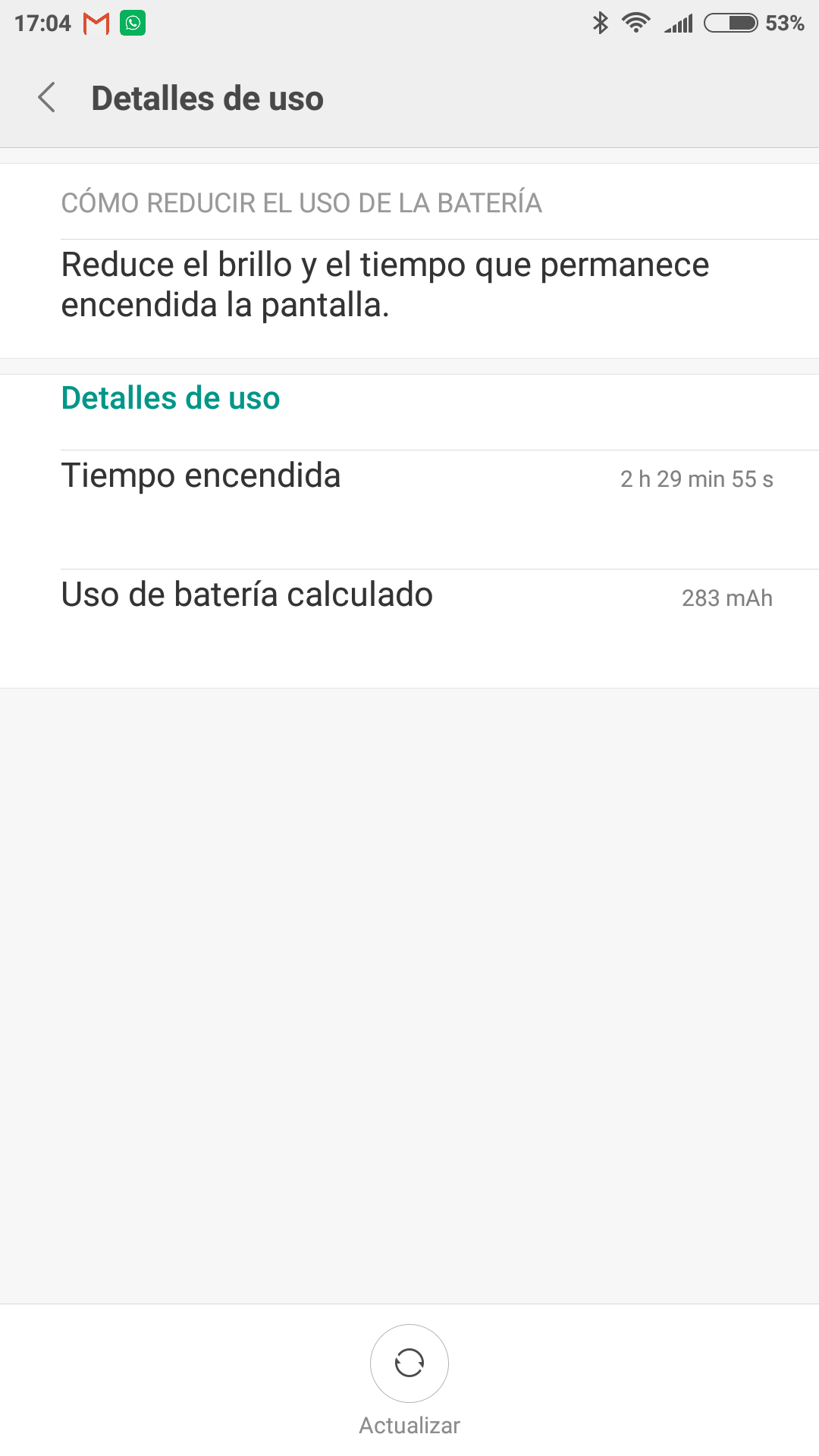Go back from Detalles de uso

(47, 98)
